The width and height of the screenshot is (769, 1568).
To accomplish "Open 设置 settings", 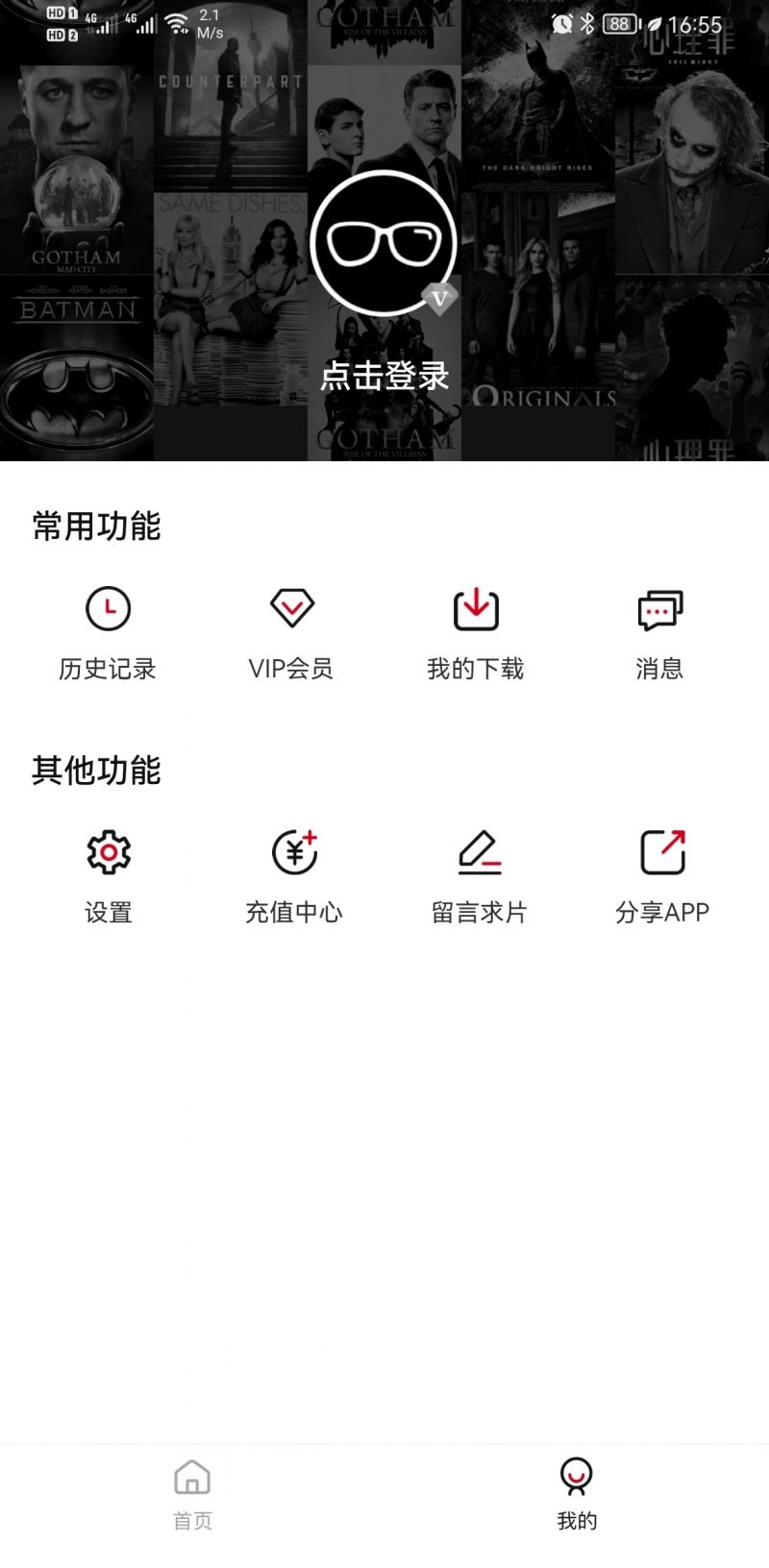I will pos(109,877).
